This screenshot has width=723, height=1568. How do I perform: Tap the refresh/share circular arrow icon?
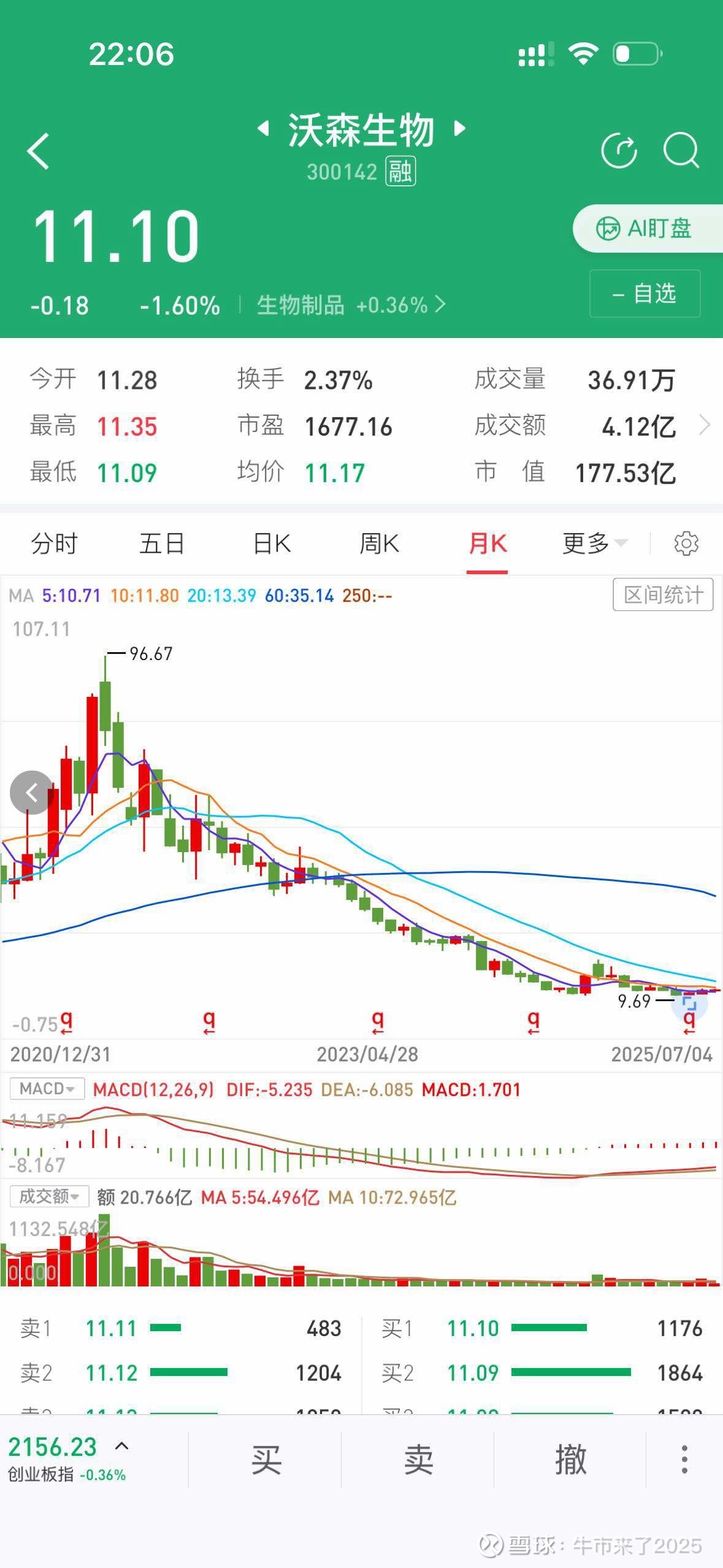pyautogui.click(x=619, y=150)
